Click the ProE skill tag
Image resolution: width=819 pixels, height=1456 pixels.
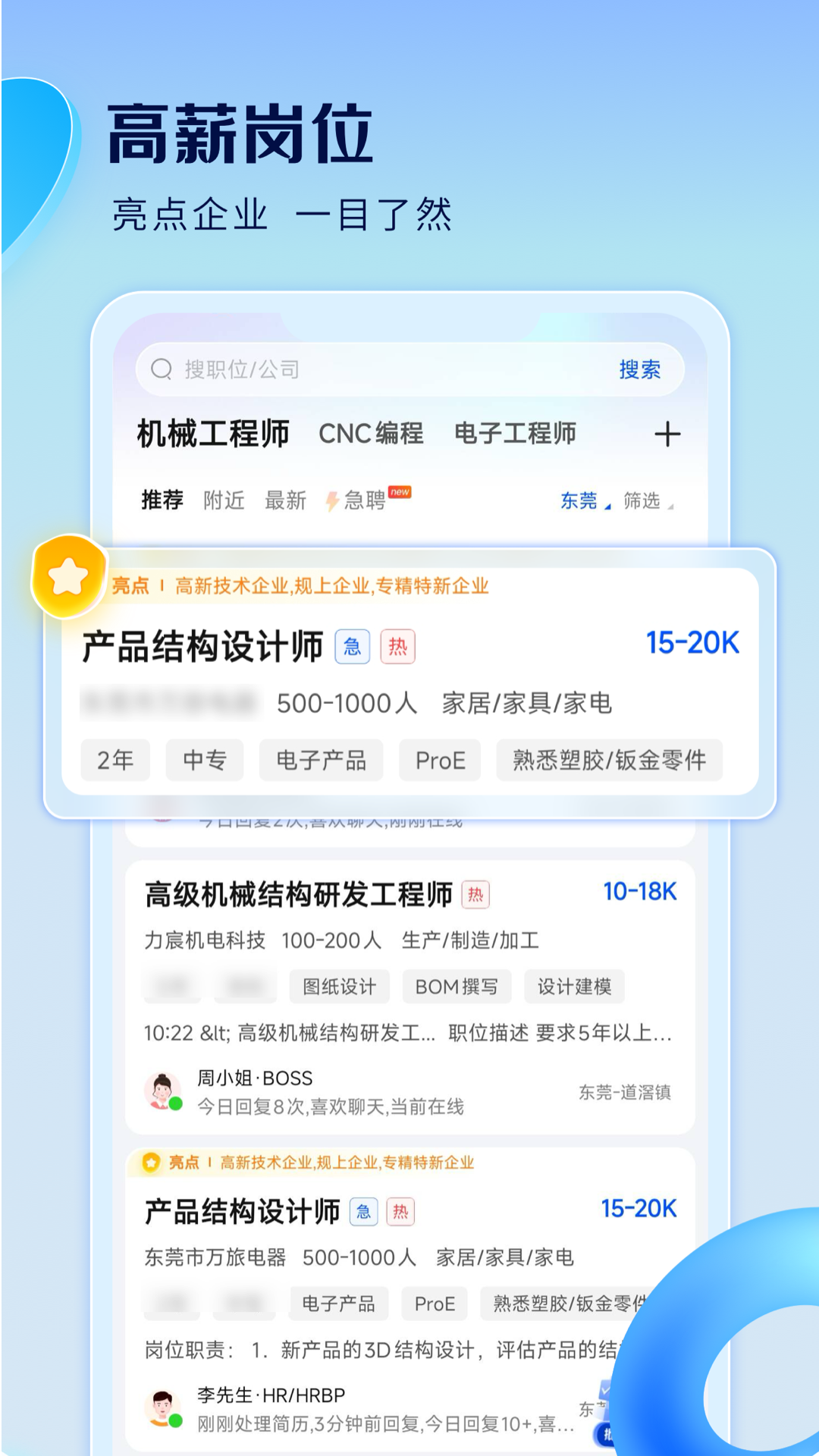[x=441, y=760]
